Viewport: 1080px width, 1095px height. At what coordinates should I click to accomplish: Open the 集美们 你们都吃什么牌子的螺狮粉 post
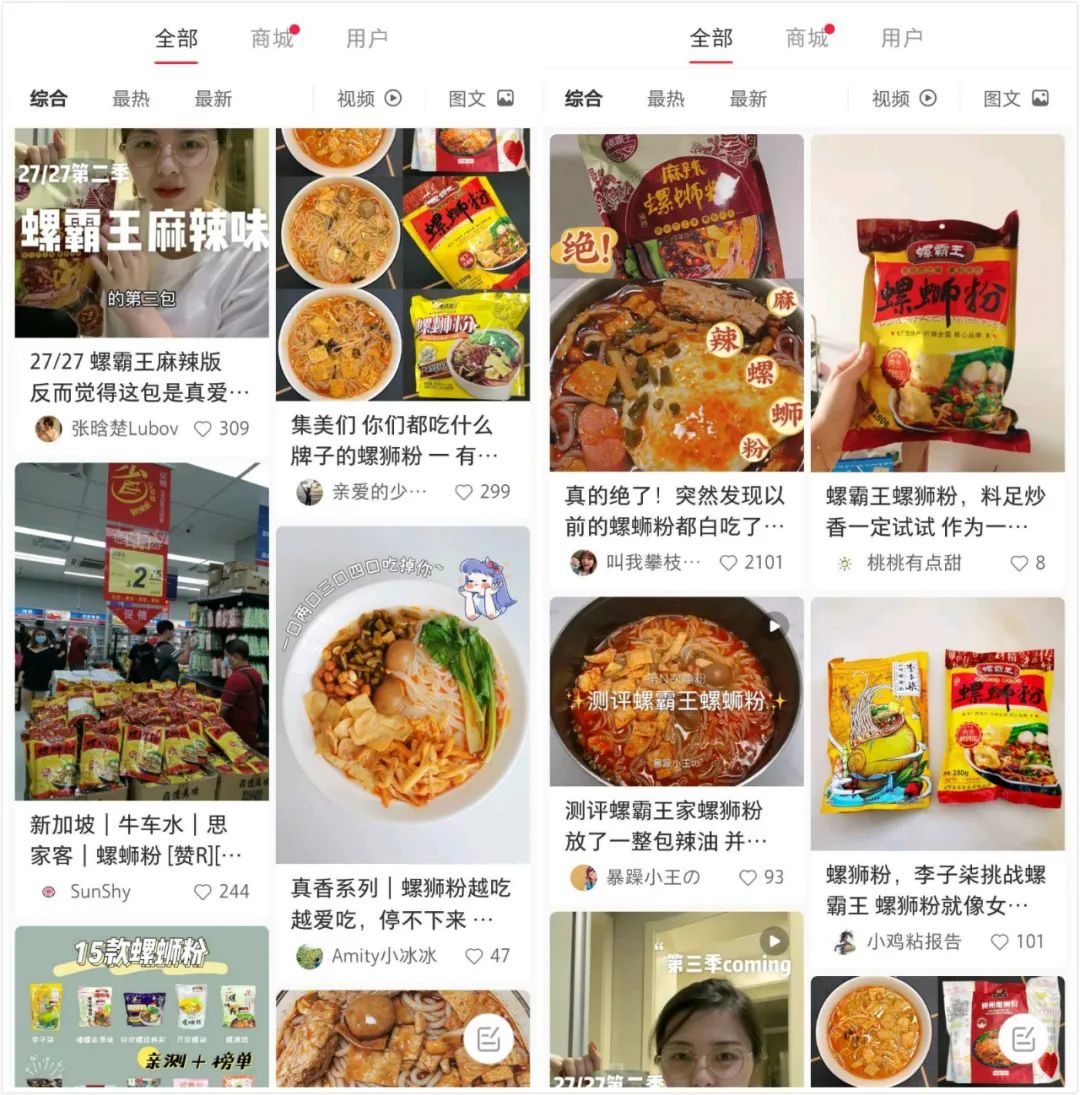(x=402, y=264)
